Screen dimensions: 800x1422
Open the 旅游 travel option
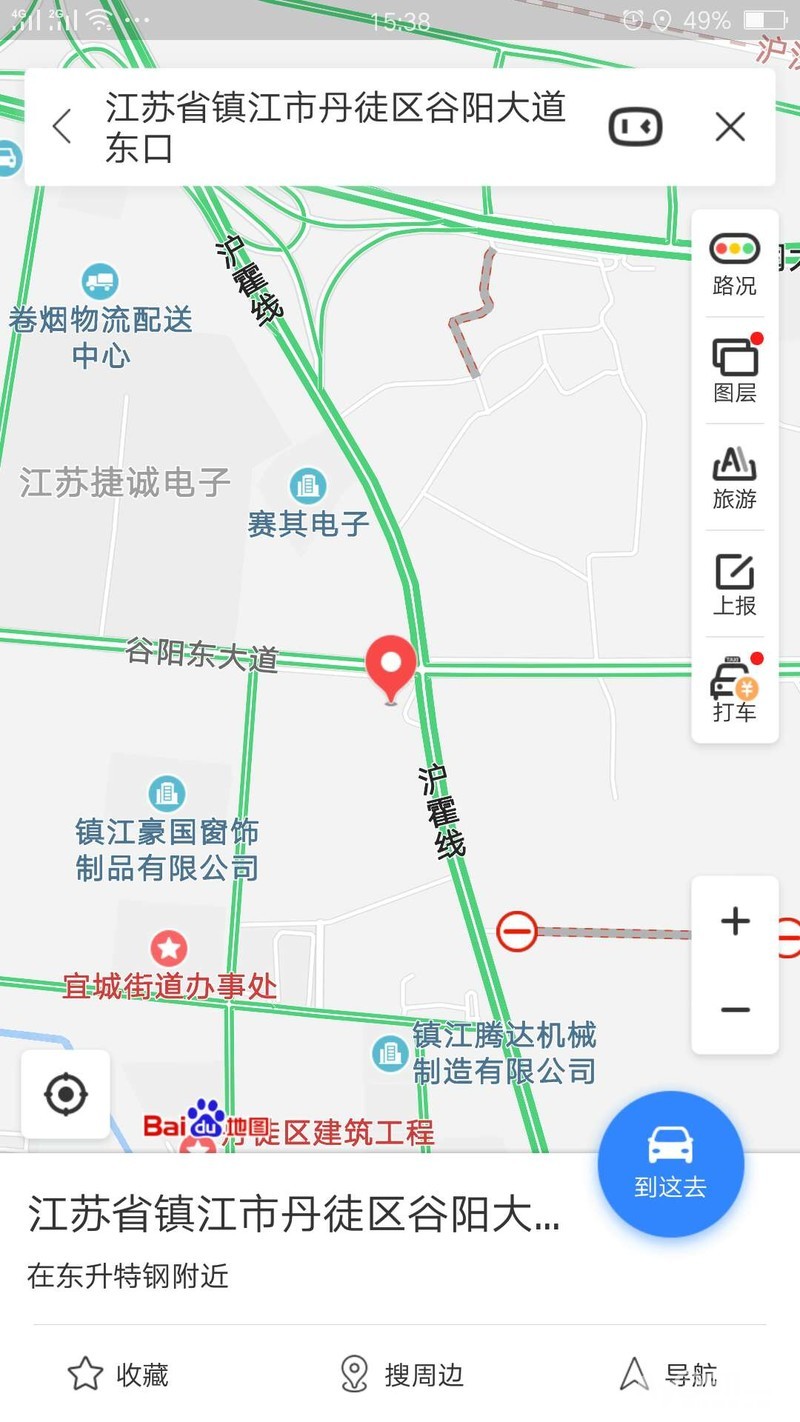735,478
